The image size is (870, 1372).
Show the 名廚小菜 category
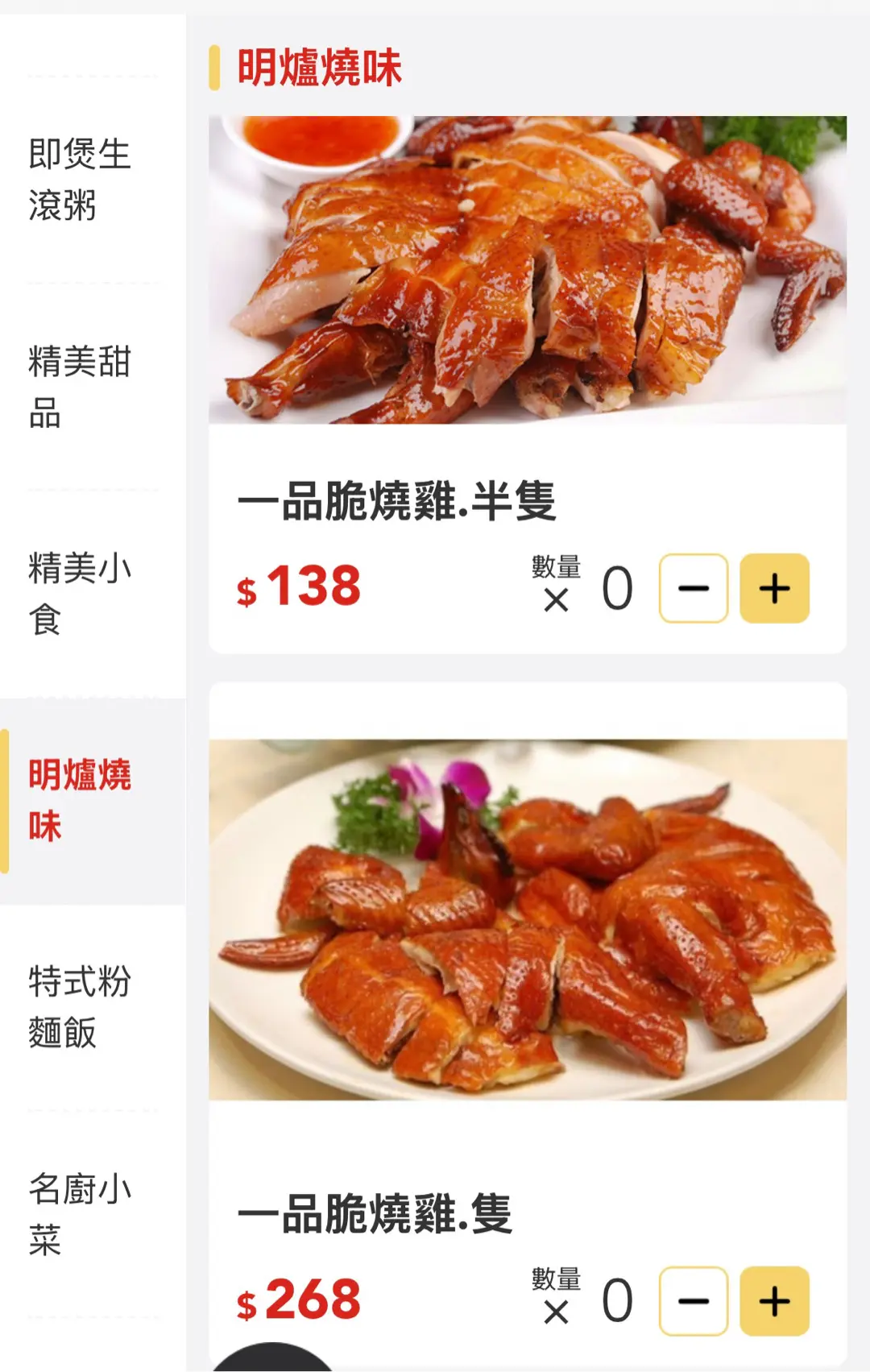coord(80,1214)
